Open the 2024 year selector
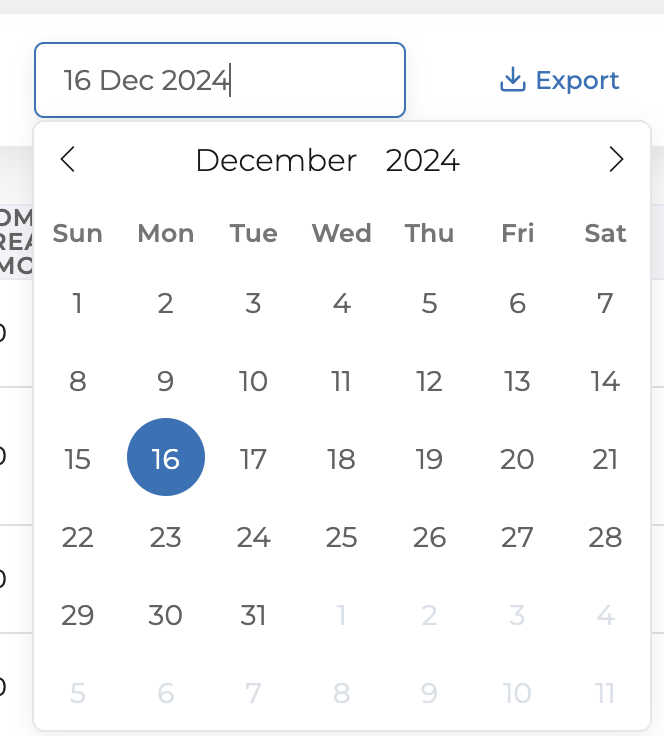Screen dimensions: 664x736 tap(422, 160)
